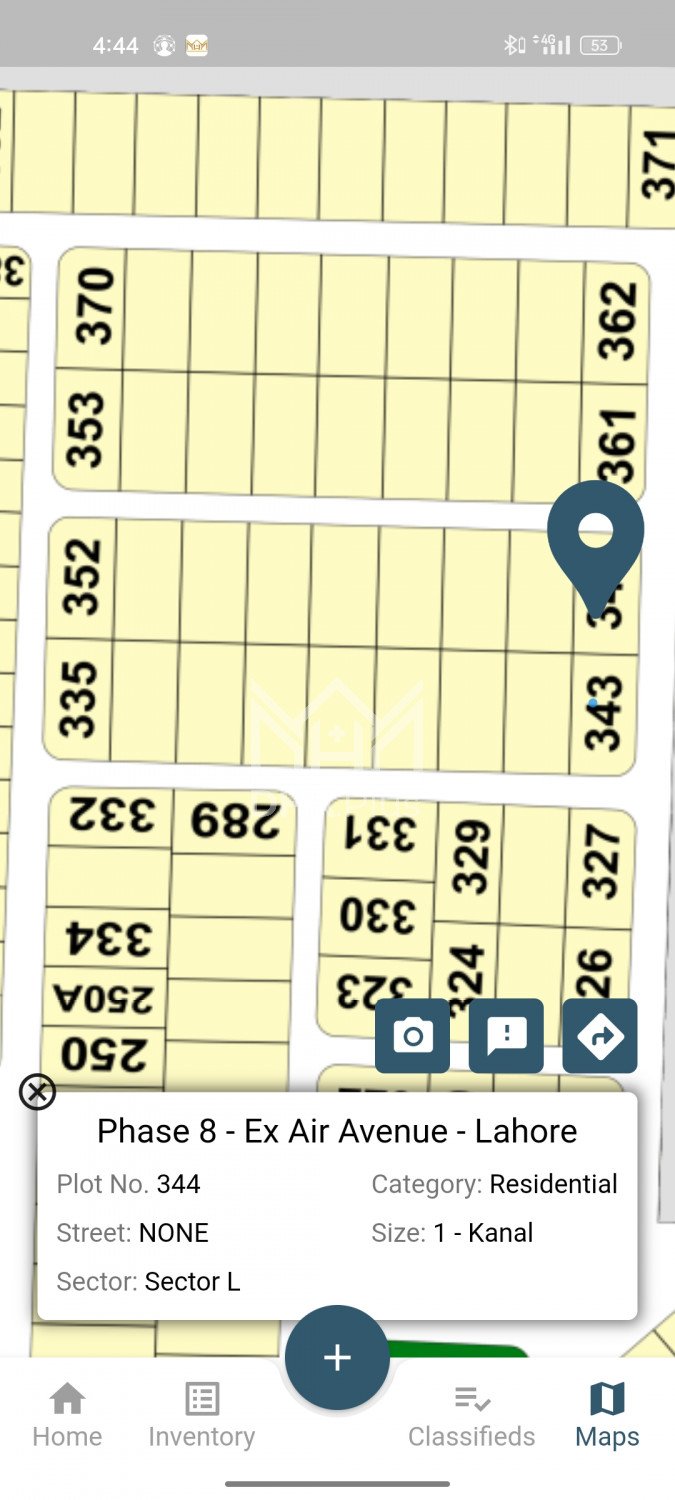
Task: Select plot 330 on the map
Action: click(x=378, y=915)
